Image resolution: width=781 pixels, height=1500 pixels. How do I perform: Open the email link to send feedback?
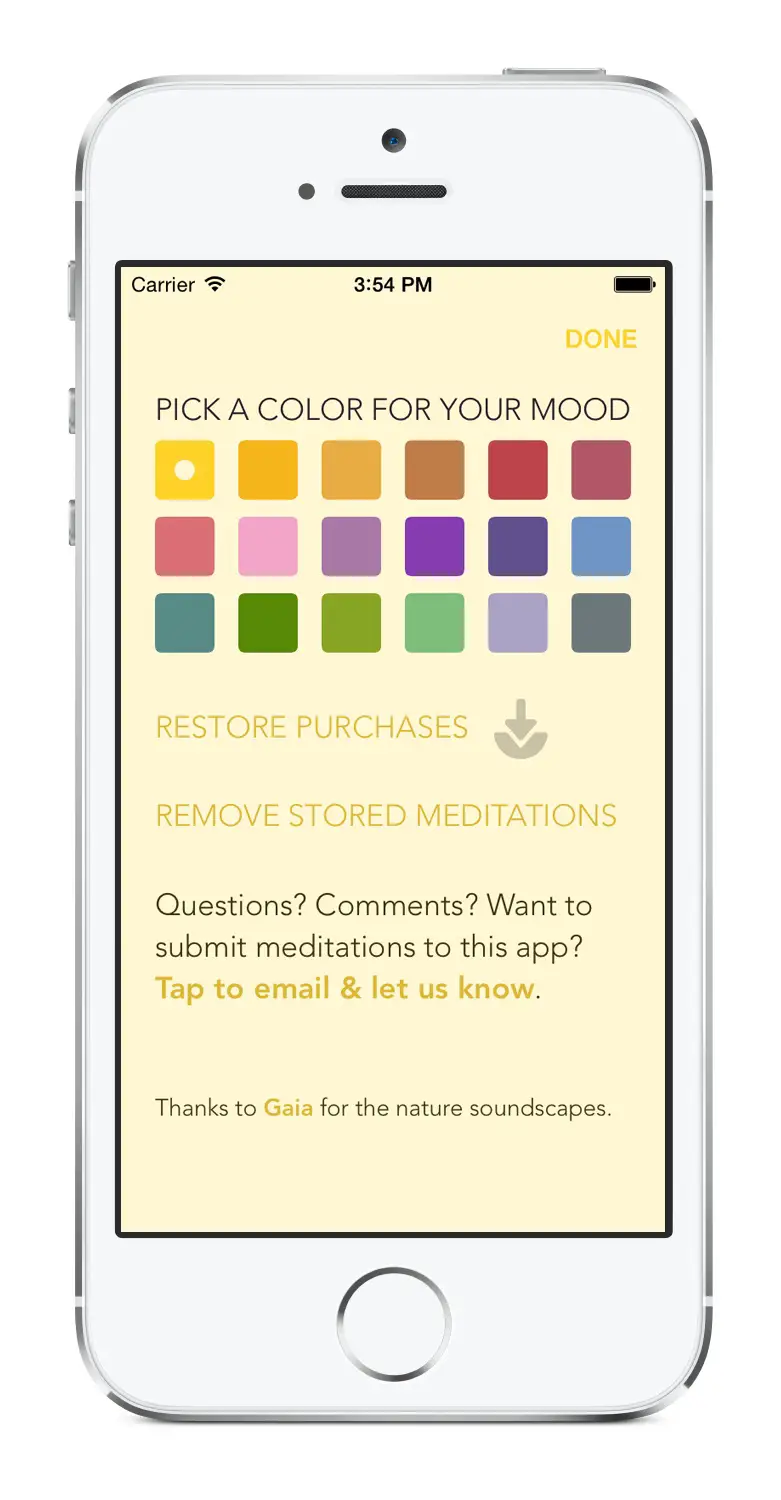(x=345, y=989)
